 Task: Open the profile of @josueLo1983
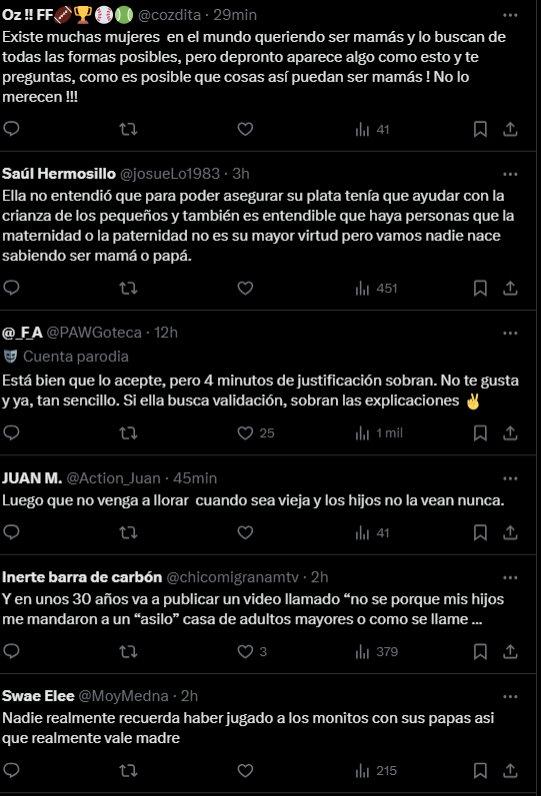(170, 174)
